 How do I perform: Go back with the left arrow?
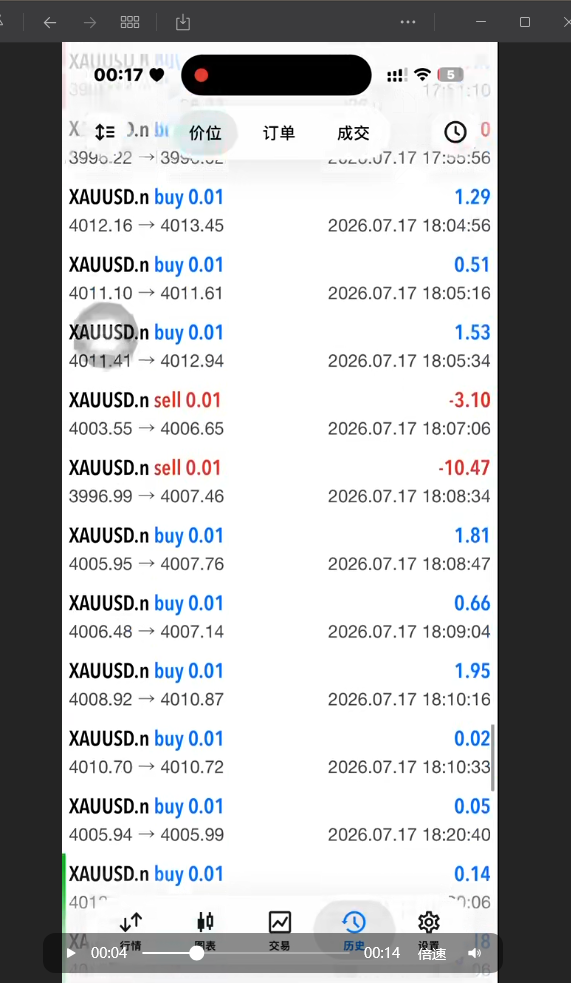50,23
